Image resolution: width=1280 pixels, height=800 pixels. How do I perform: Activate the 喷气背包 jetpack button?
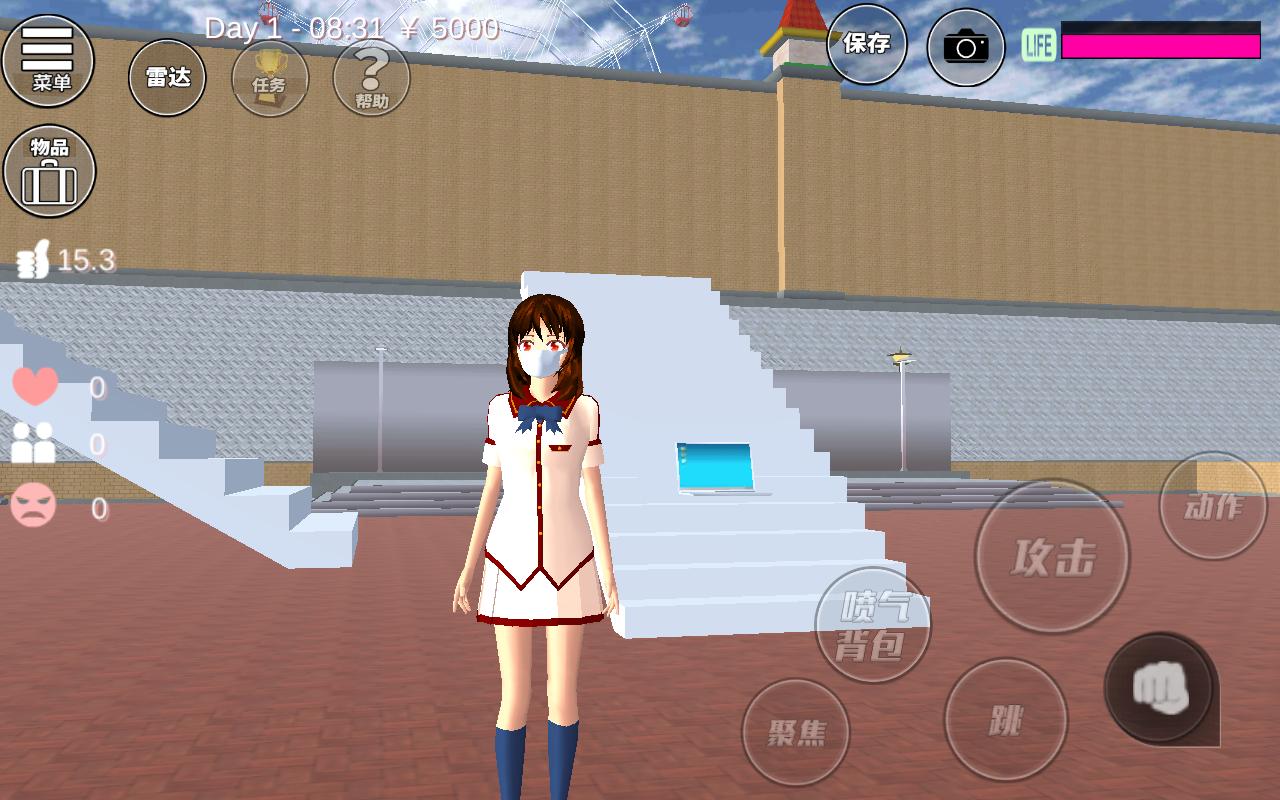click(x=872, y=625)
